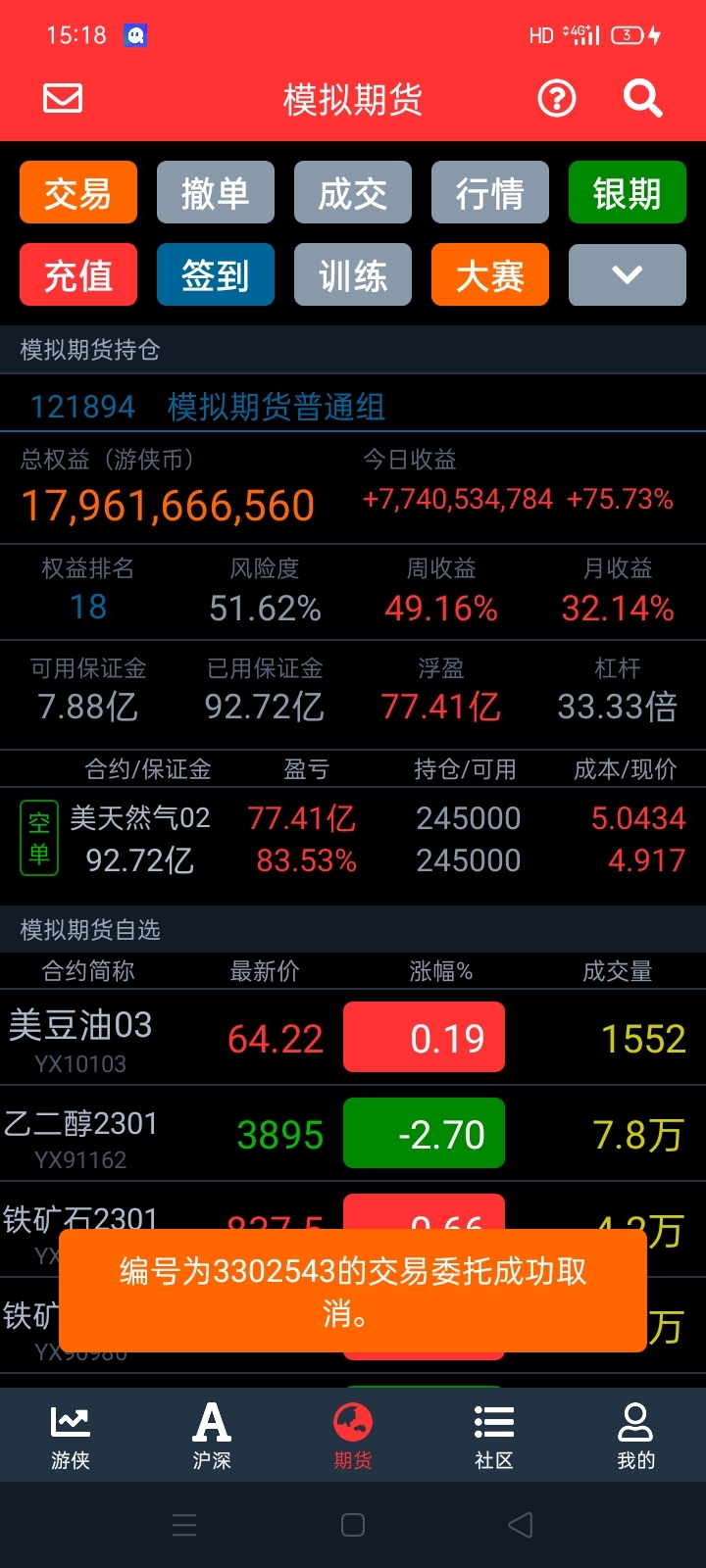
Task: Open 成交 filled orders
Action: pos(353,193)
